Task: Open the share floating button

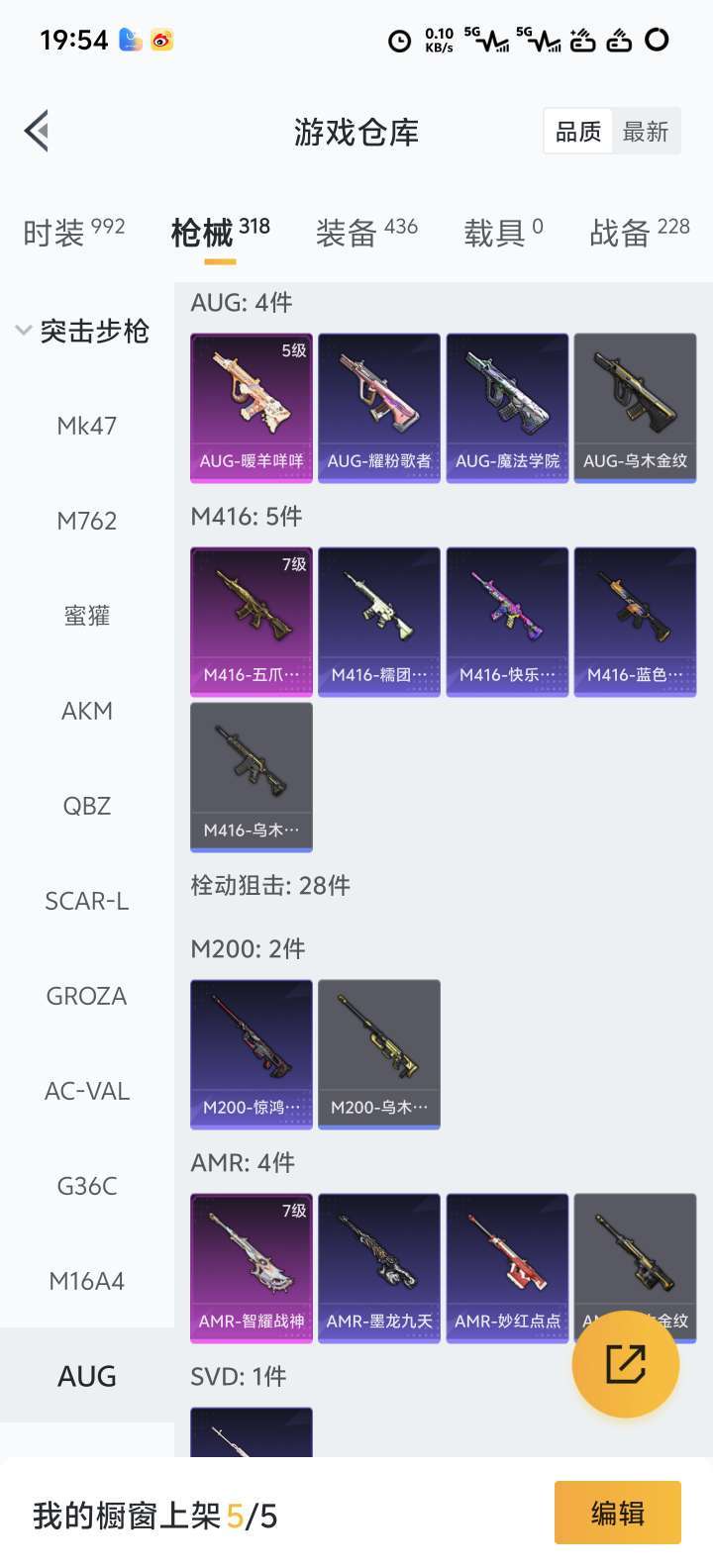Action: pyautogui.click(x=625, y=1364)
